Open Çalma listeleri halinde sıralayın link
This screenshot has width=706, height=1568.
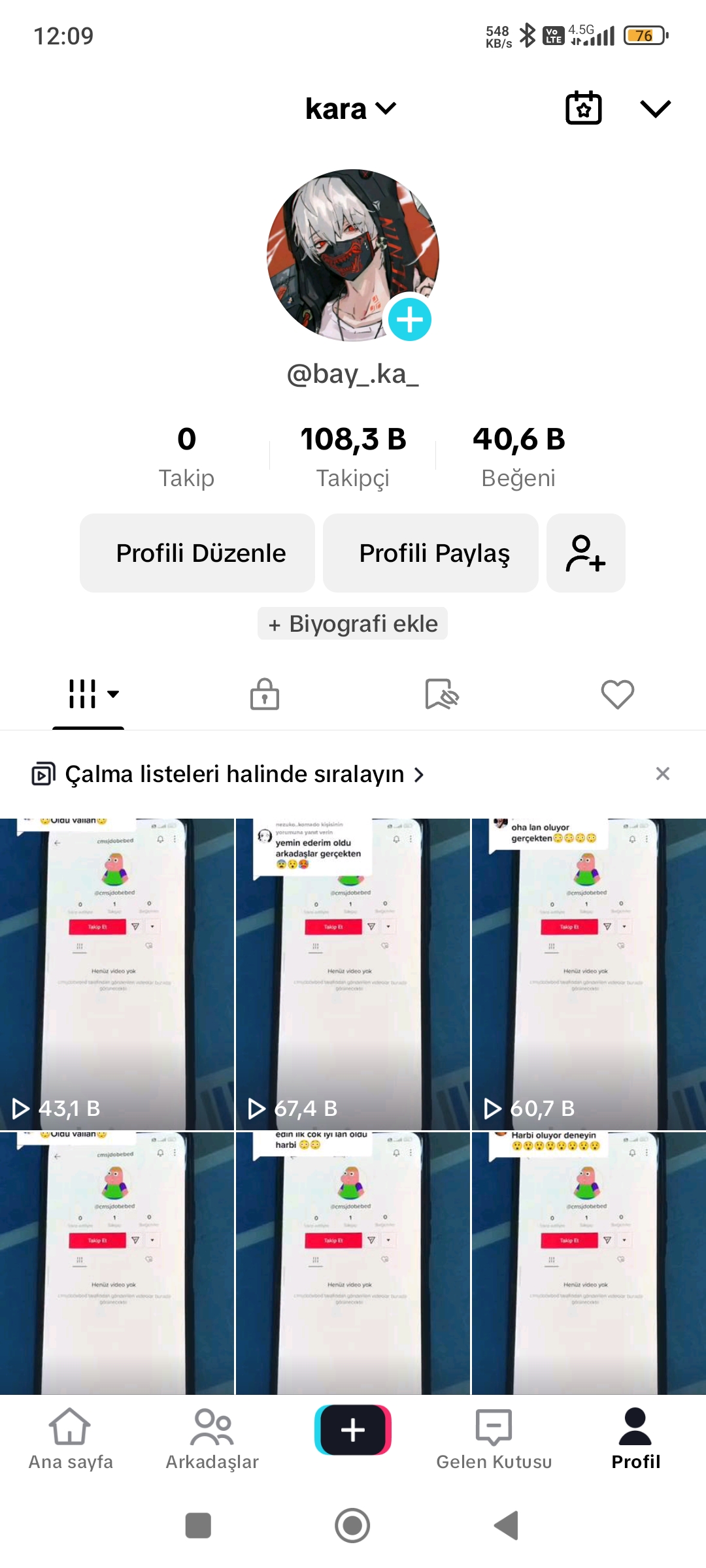point(227,774)
